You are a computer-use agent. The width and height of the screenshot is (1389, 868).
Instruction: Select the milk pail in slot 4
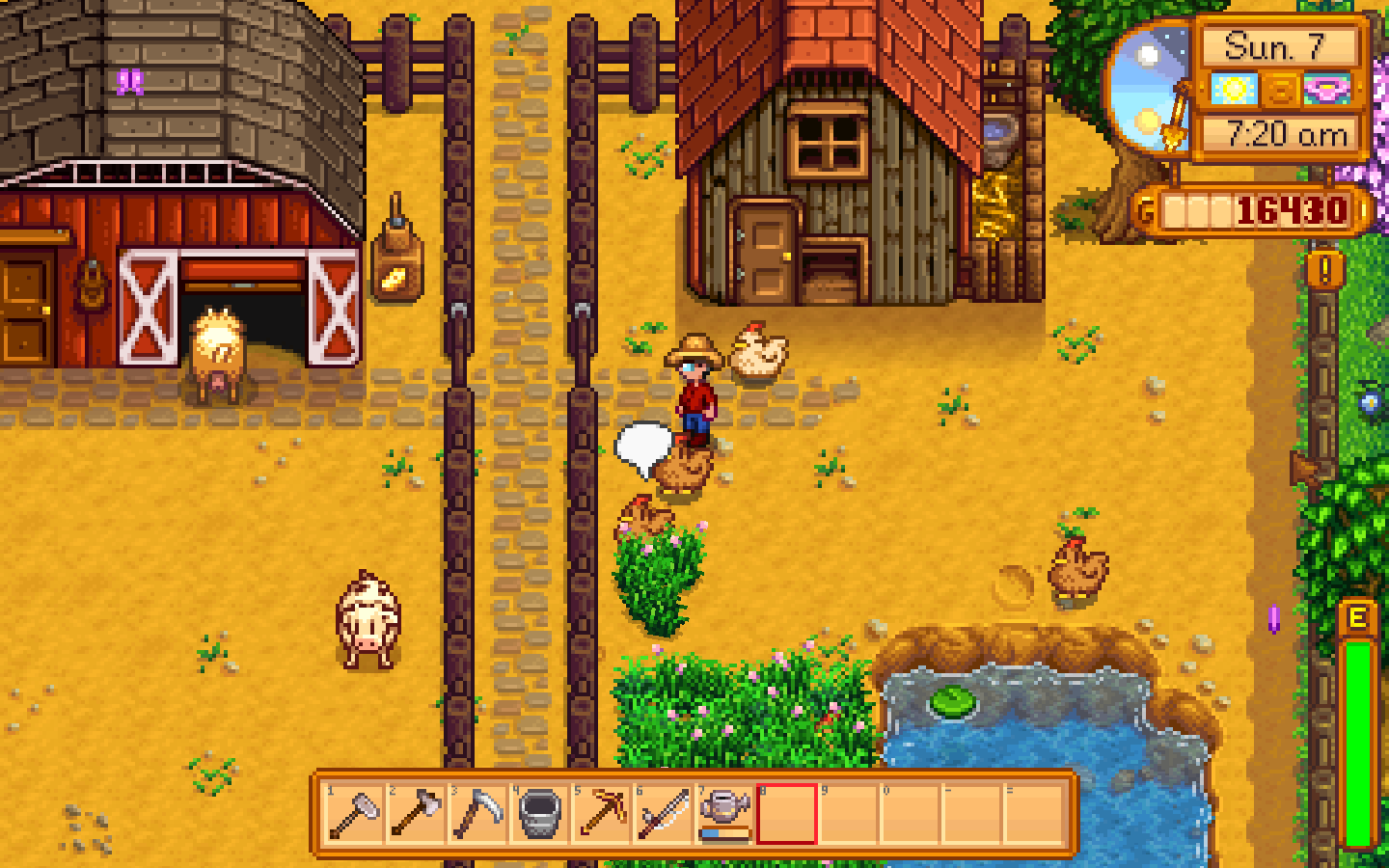[x=540, y=815]
